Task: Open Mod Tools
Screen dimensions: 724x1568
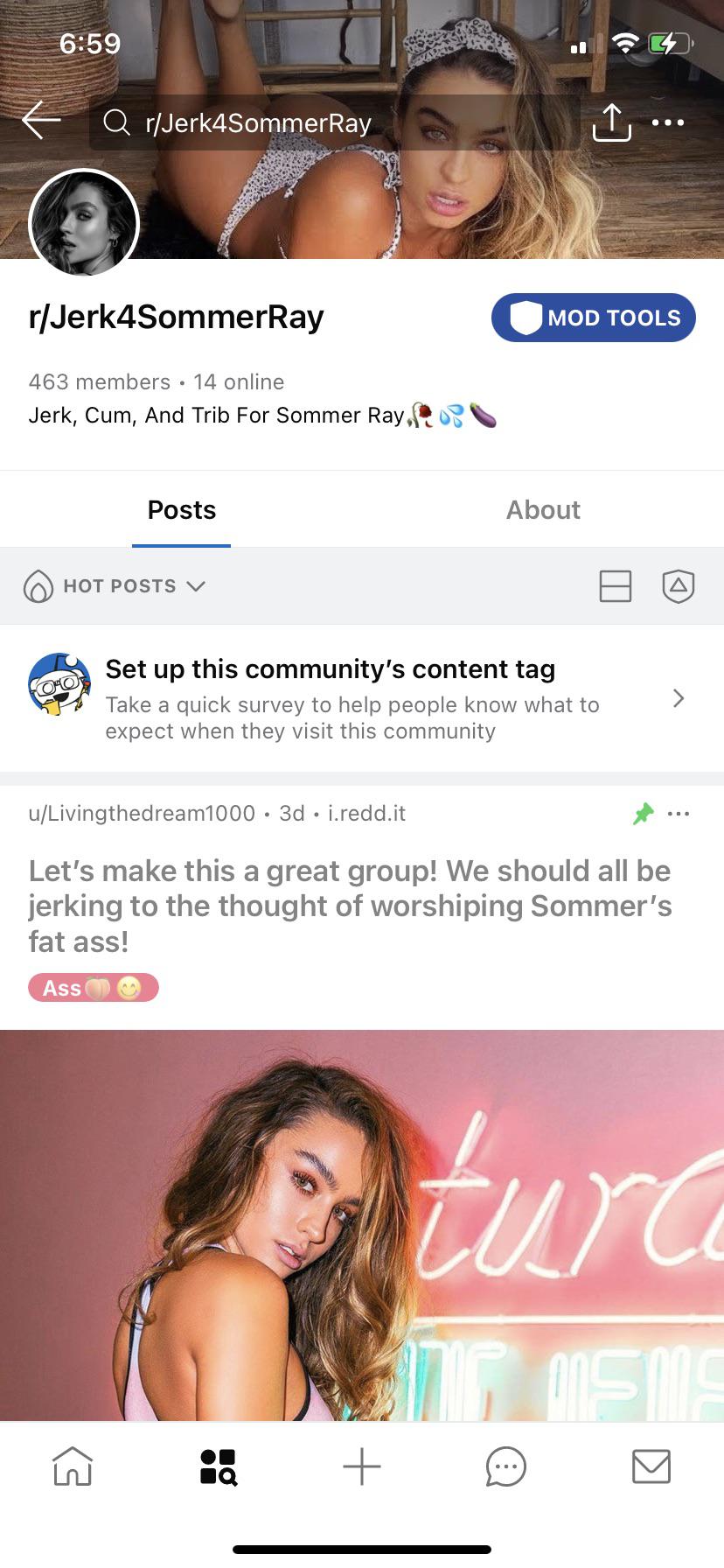Action: click(594, 318)
